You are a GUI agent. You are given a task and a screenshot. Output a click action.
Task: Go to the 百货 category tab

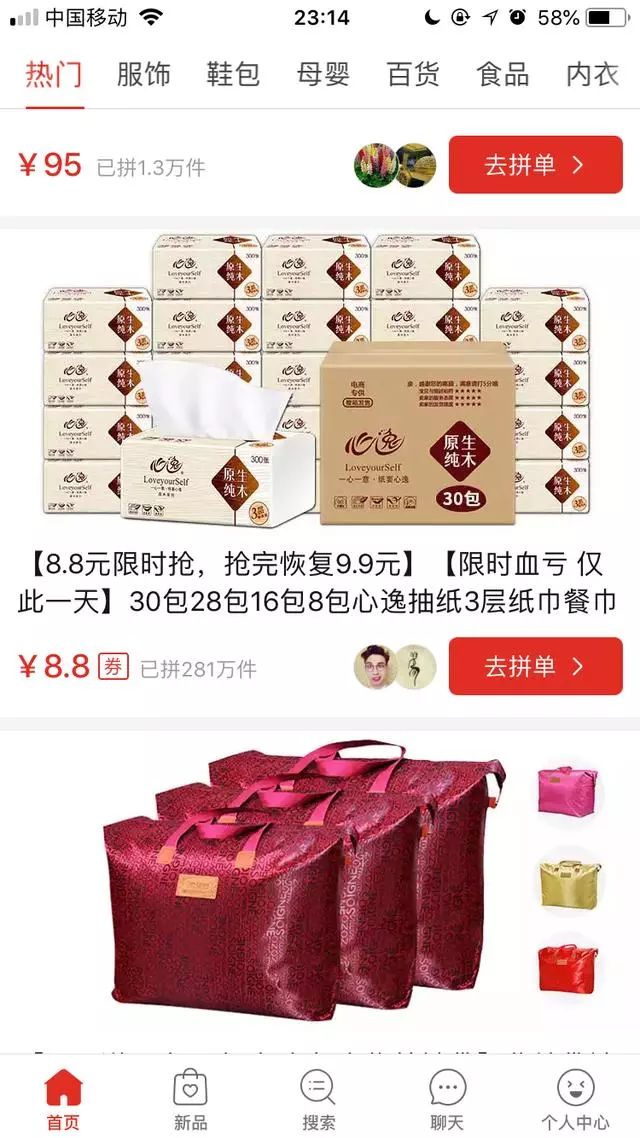point(413,75)
